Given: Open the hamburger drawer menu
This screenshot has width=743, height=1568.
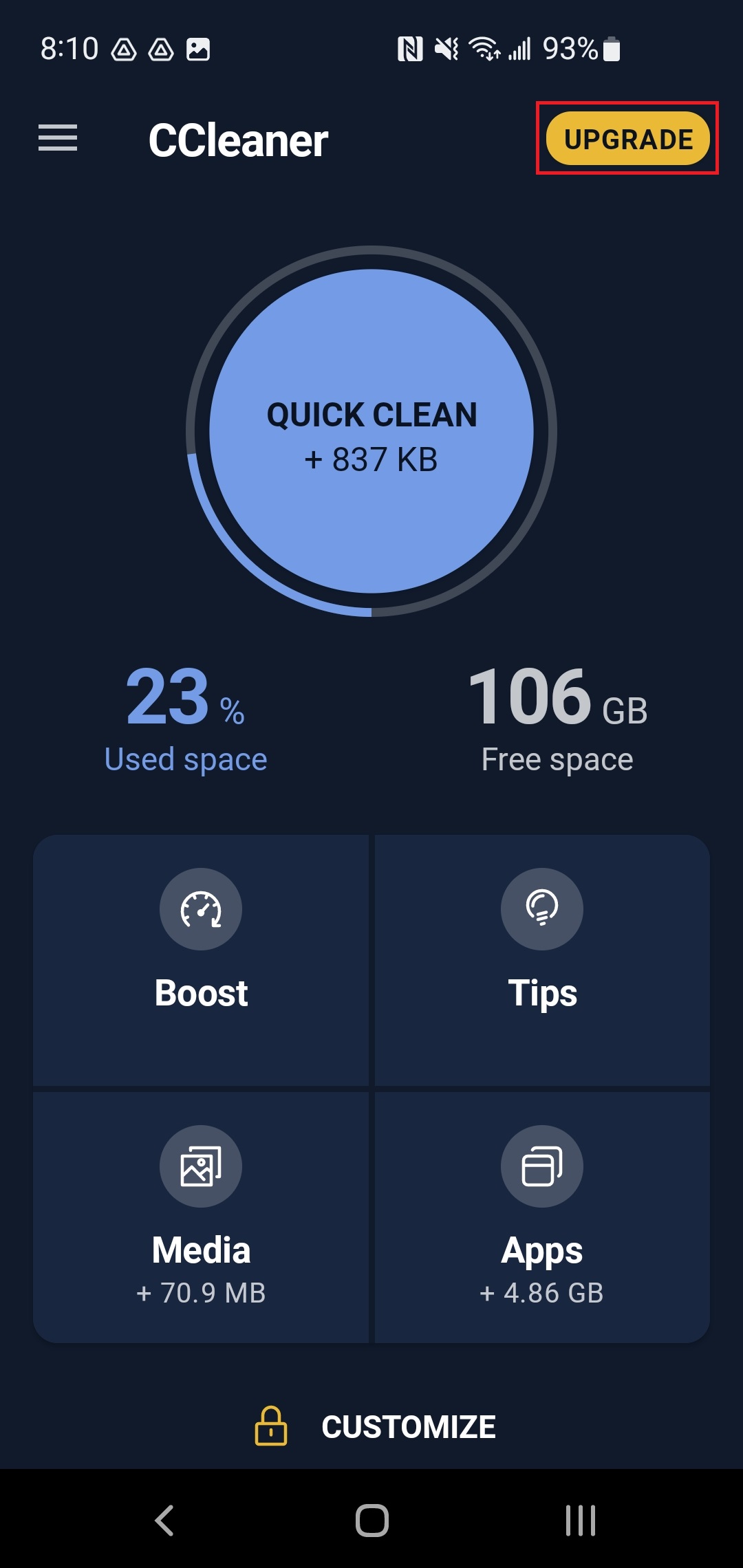Looking at the screenshot, I should [58, 138].
